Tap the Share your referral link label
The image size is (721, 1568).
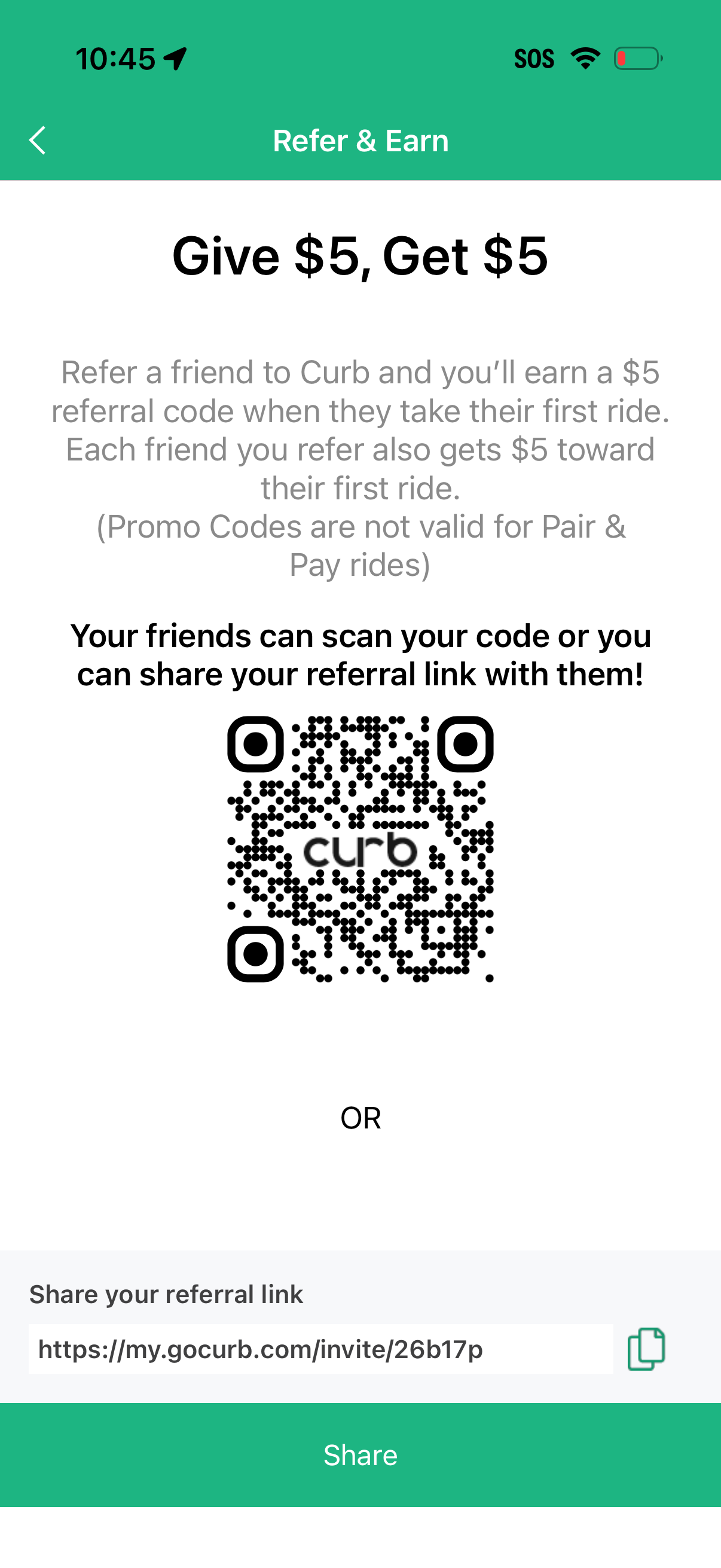167,1294
